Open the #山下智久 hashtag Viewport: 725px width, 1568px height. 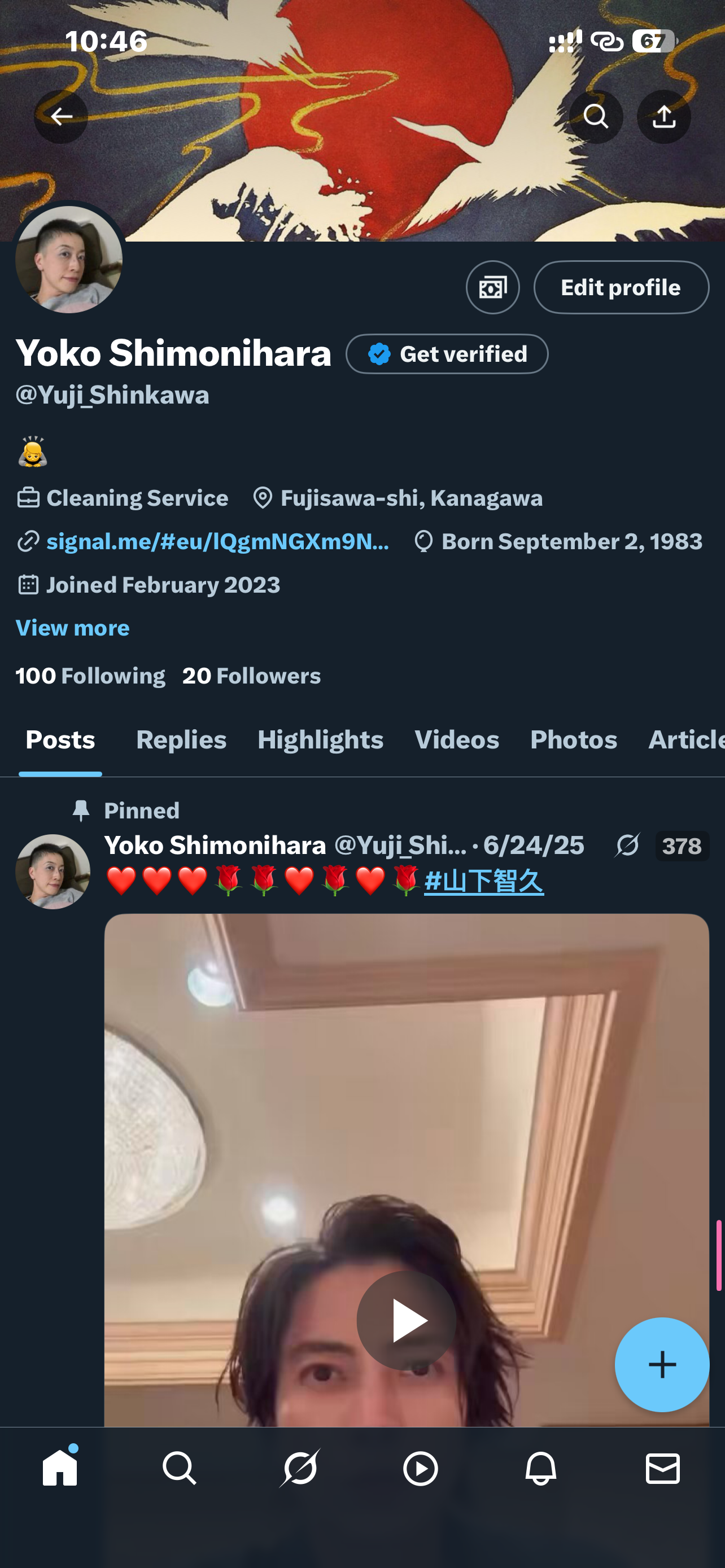pos(484,881)
